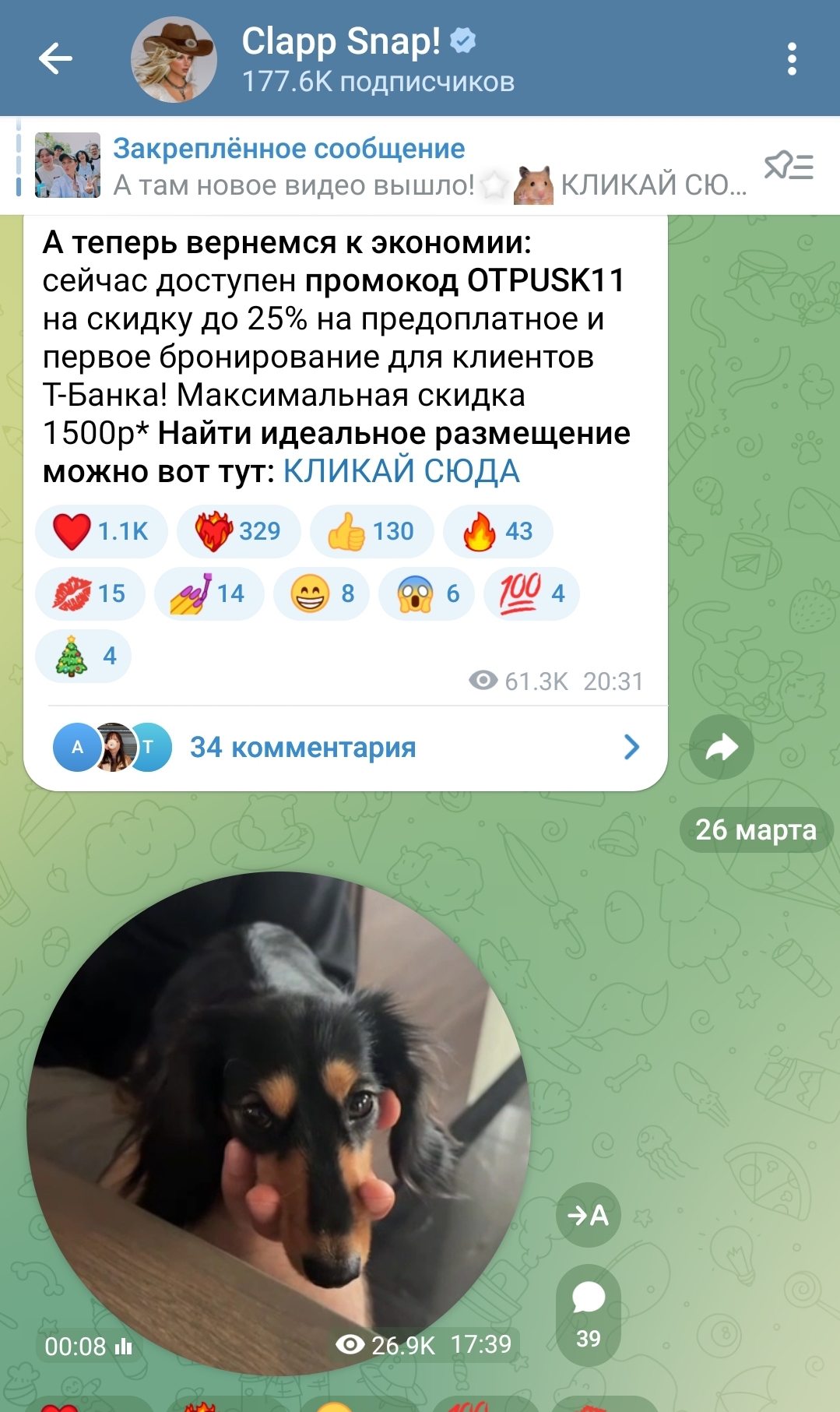React with the burning heart showing 329
This screenshot has height=1412, width=840.
238,531
